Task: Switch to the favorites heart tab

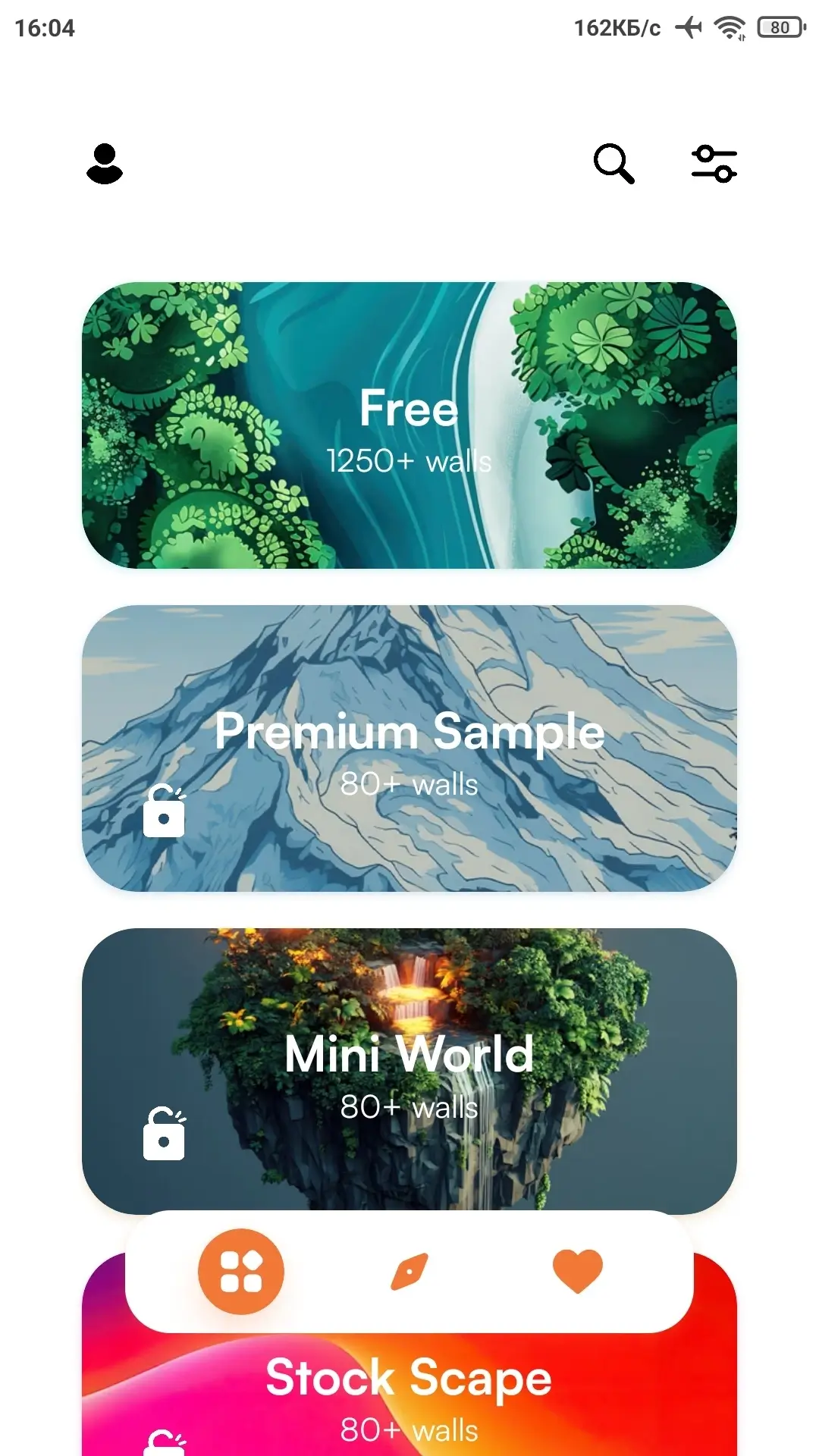Action: click(x=578, y=1271)
